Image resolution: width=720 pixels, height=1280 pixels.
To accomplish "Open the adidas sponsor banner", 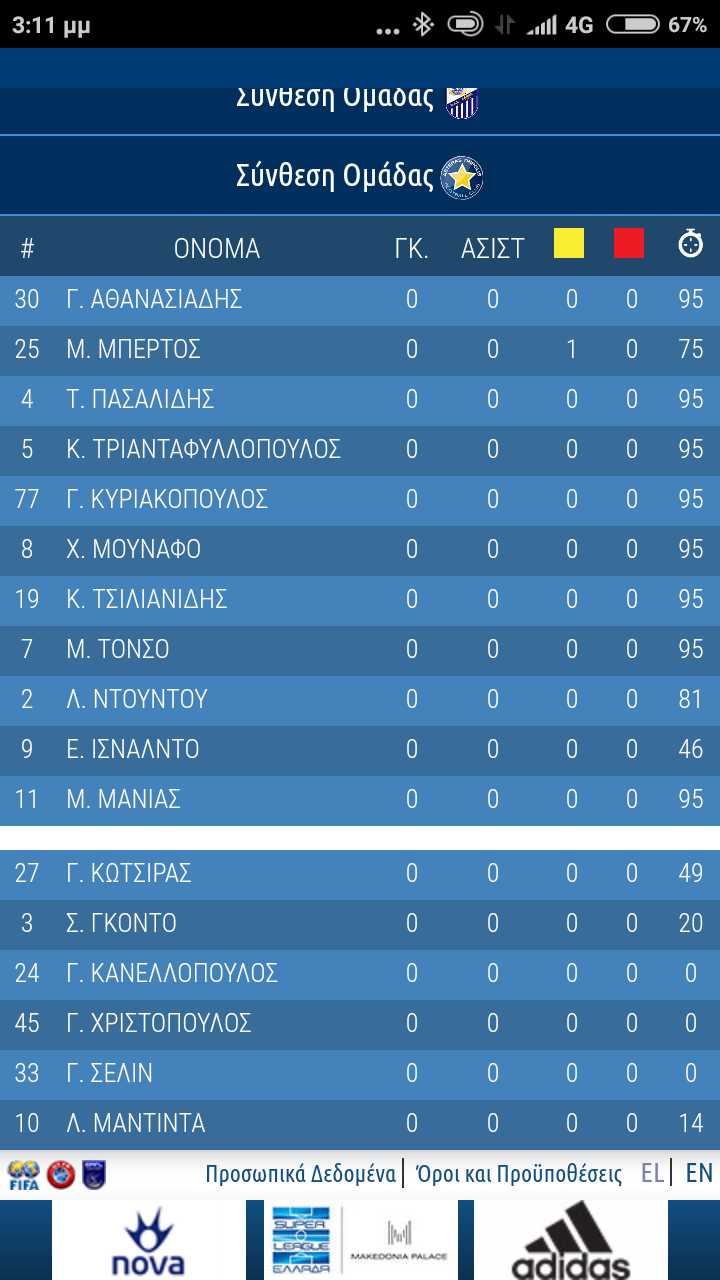I will click(x=570, y=1240).
